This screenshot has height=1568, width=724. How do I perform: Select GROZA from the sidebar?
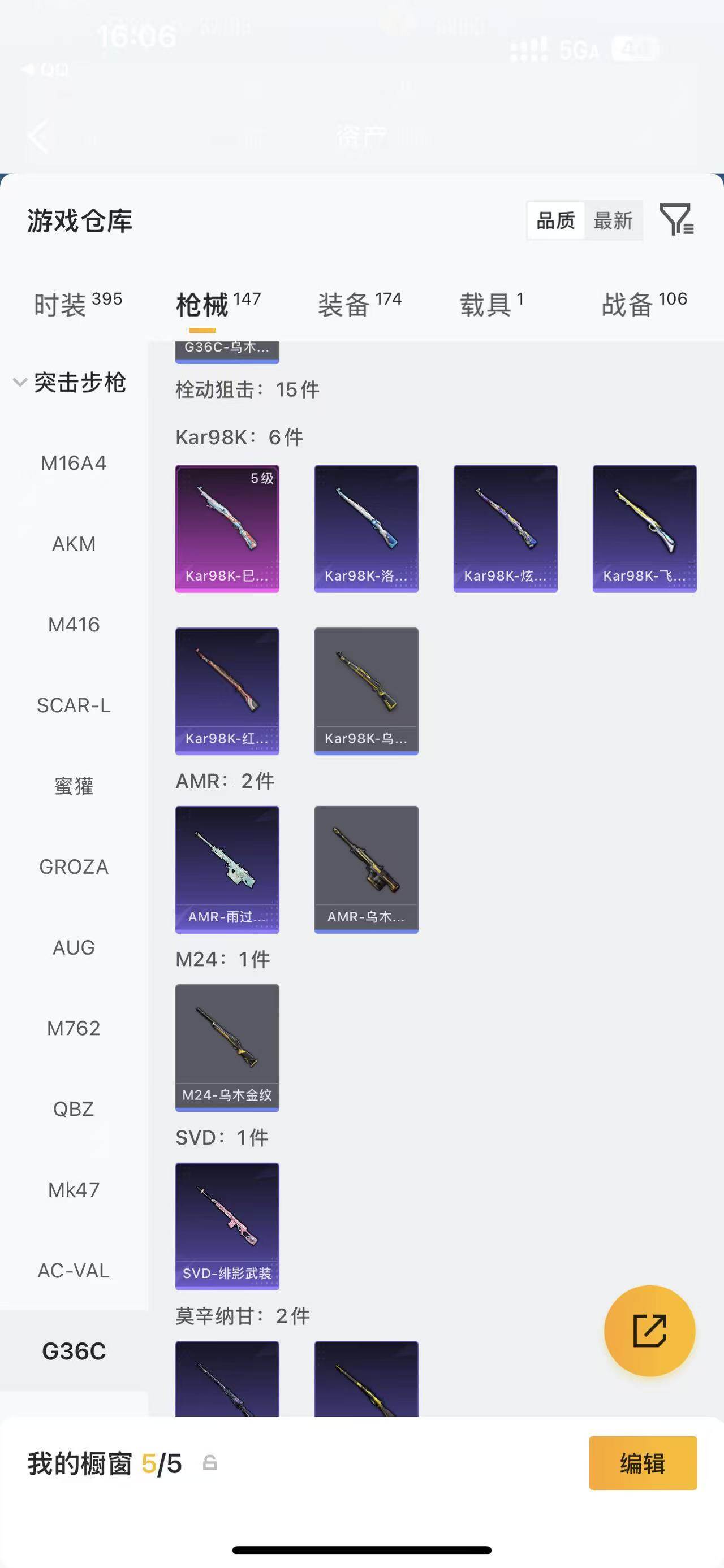pyautogui.click(x=74, y=867)
